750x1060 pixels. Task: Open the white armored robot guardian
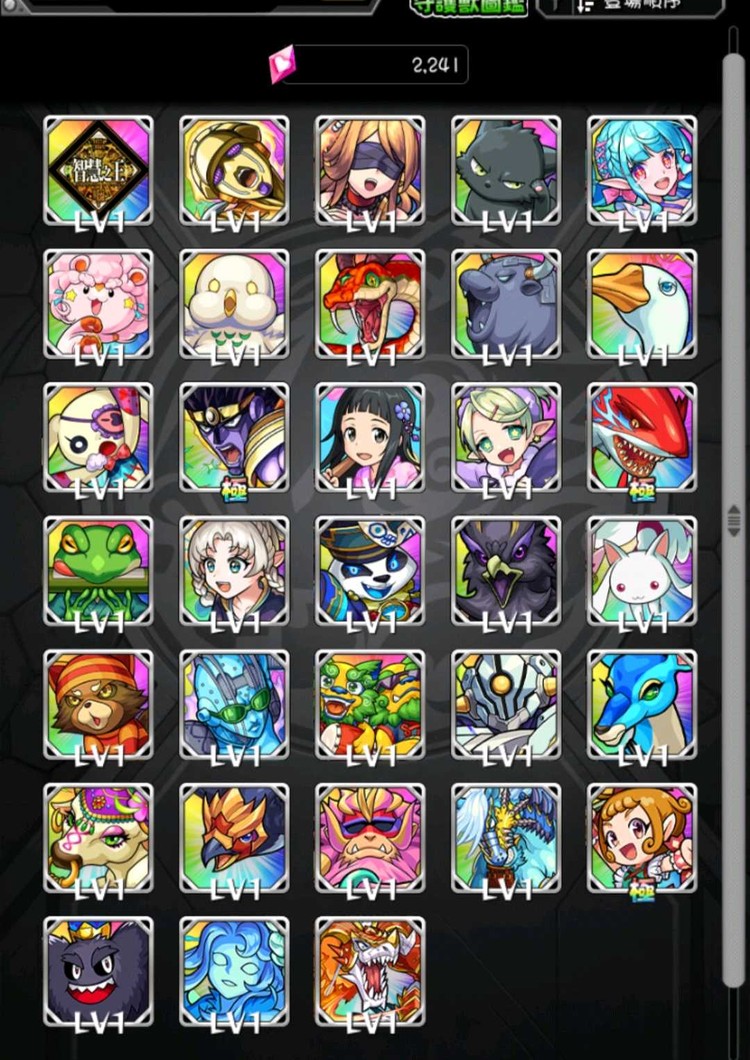coord(506,704)
